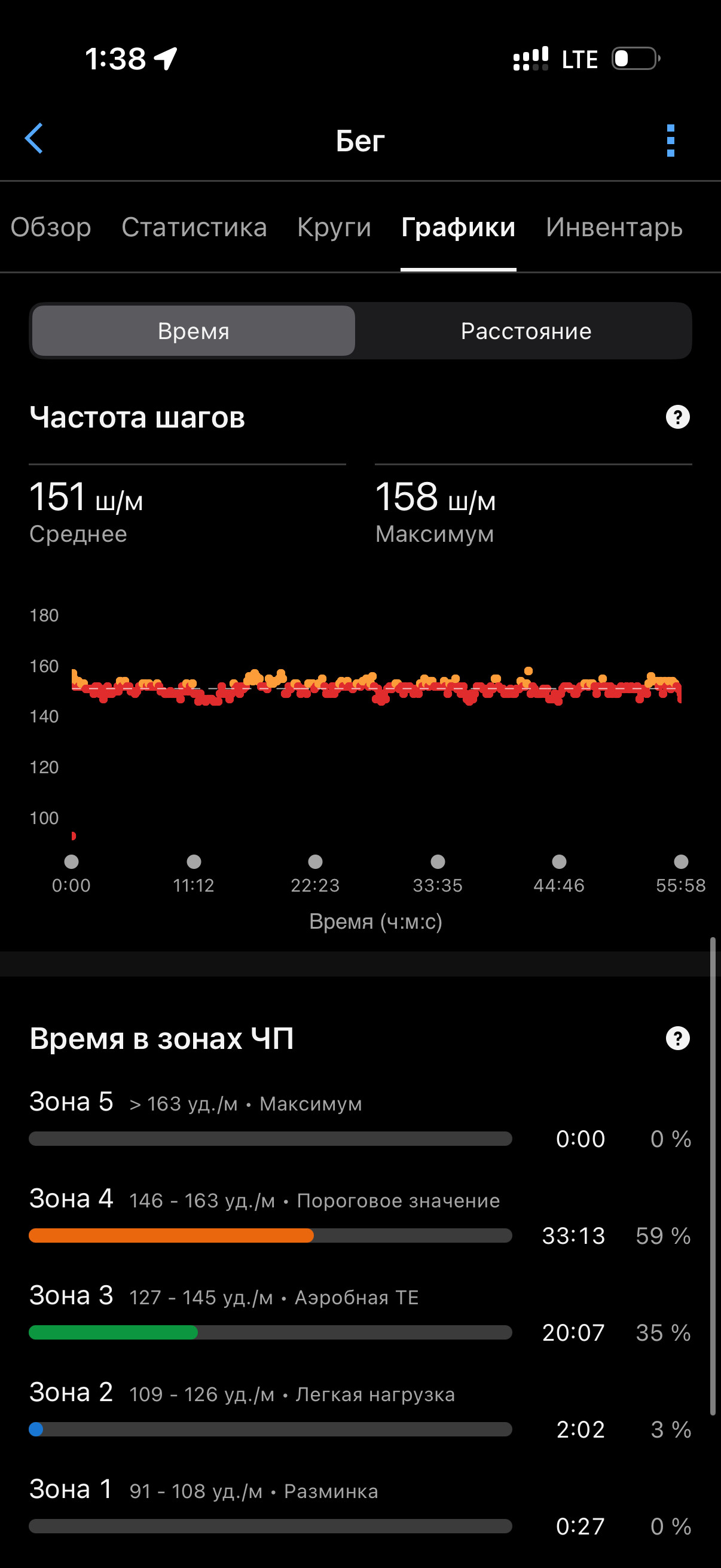Open the Статистика tab
Viewport: 721px width, 1568px height.
click(194, 227)
